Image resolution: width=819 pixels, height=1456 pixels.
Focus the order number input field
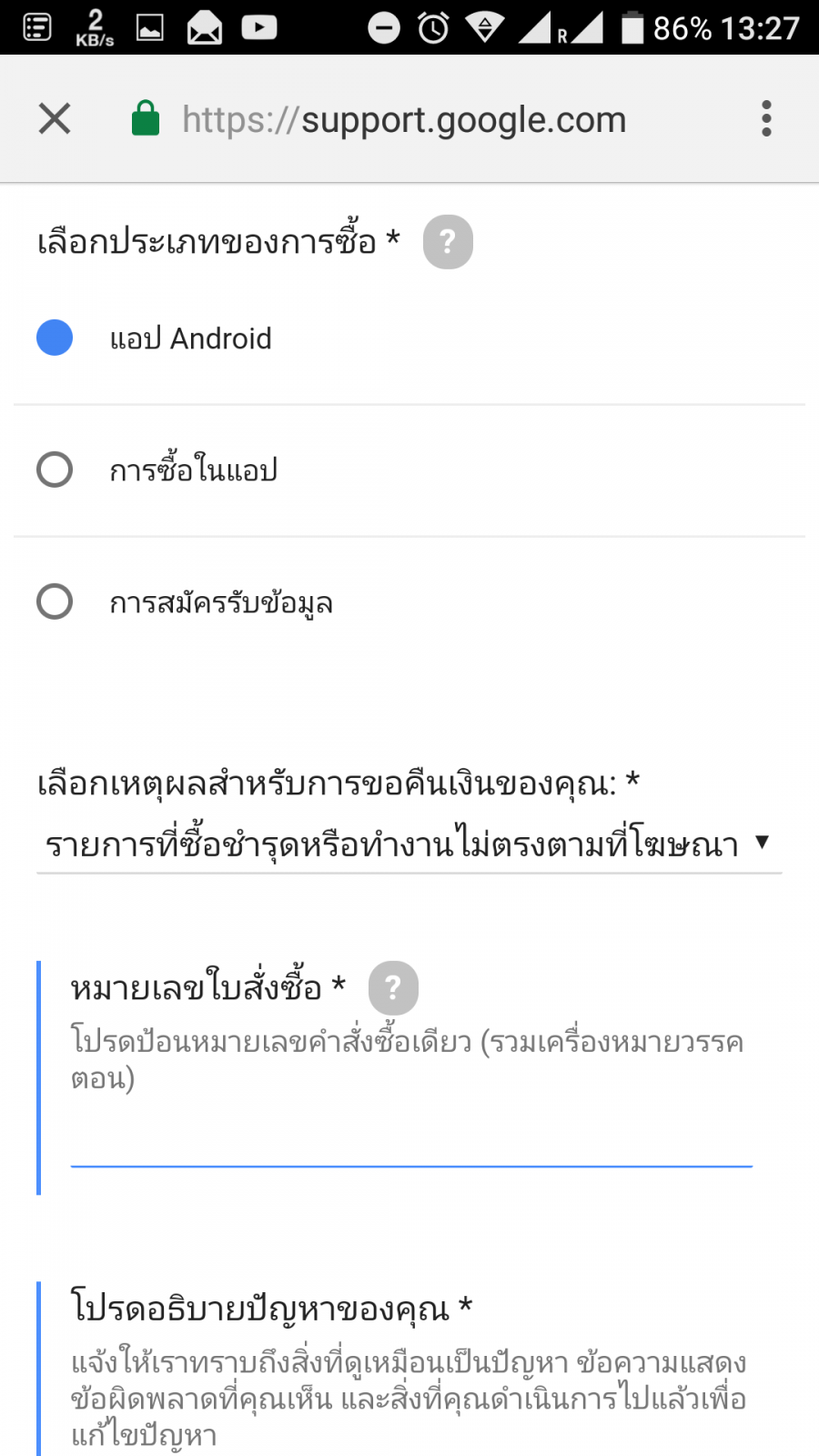pyautogui.click(x=411, y=1142)
